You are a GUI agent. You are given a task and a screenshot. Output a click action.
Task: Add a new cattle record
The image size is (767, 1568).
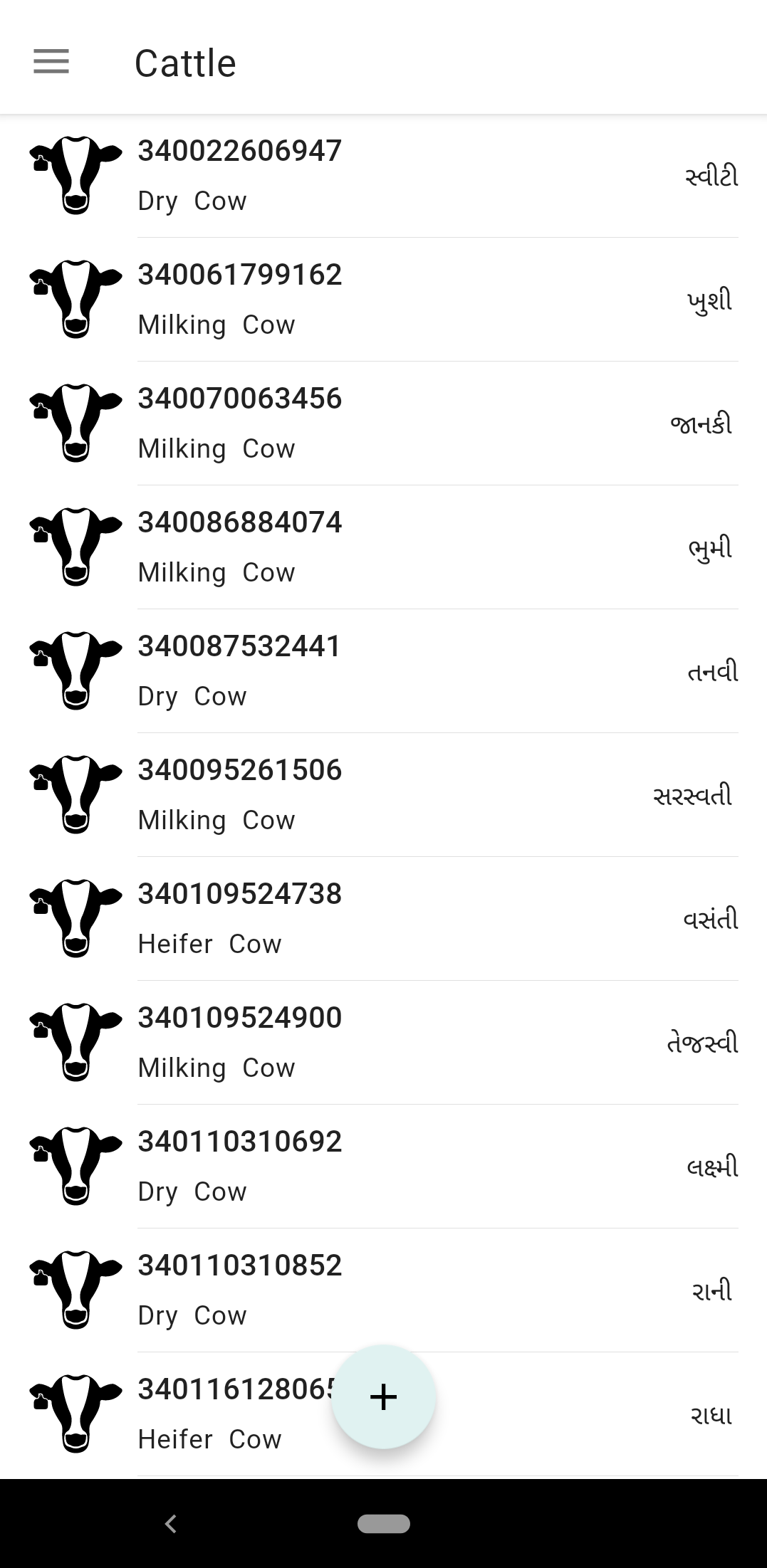tap(383, 1396)
